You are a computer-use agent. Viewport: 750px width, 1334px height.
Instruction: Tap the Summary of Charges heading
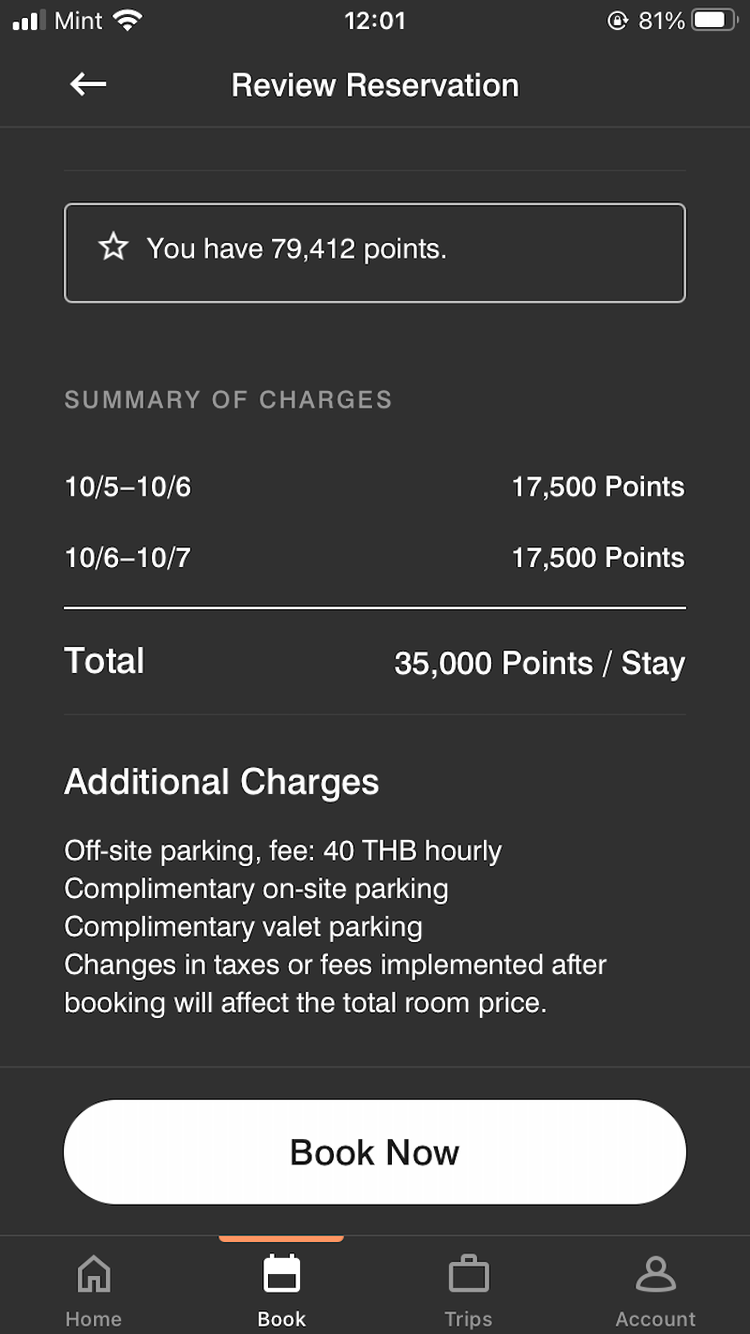(228, 399)
